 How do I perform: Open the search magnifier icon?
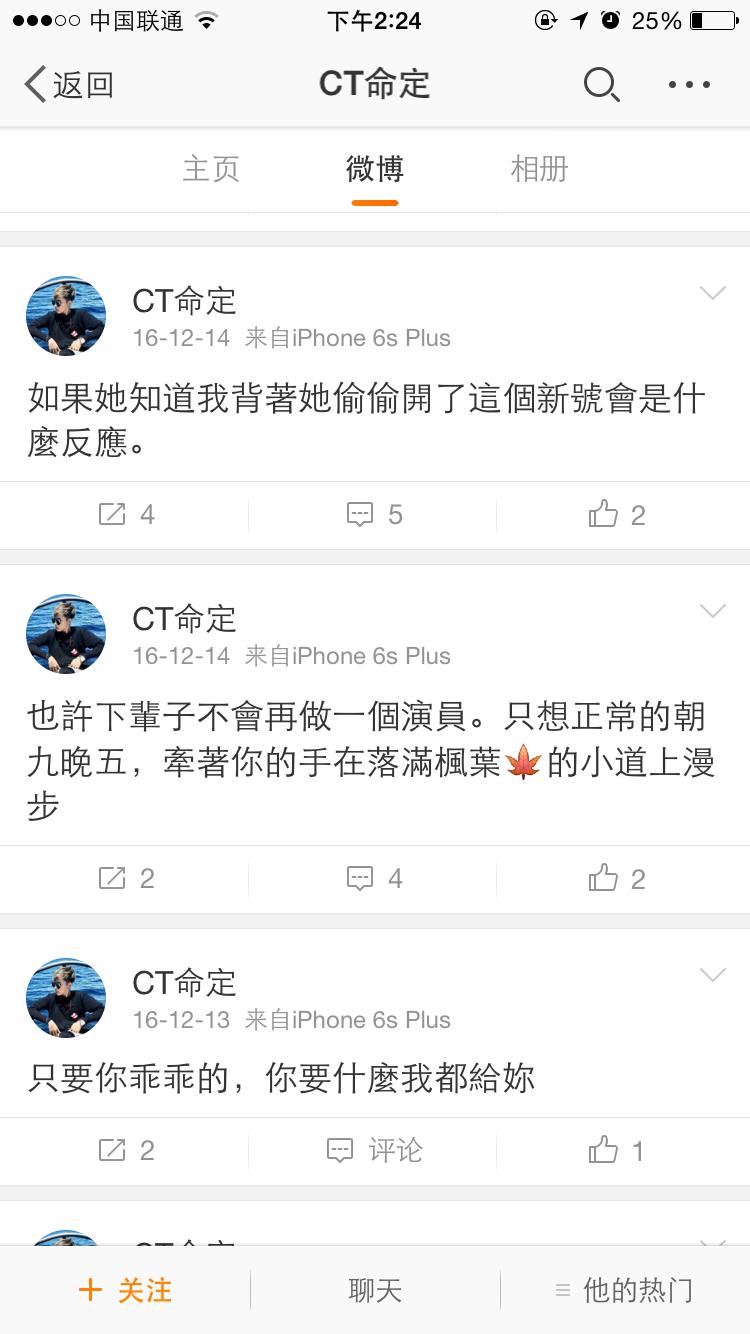(601, 85)
